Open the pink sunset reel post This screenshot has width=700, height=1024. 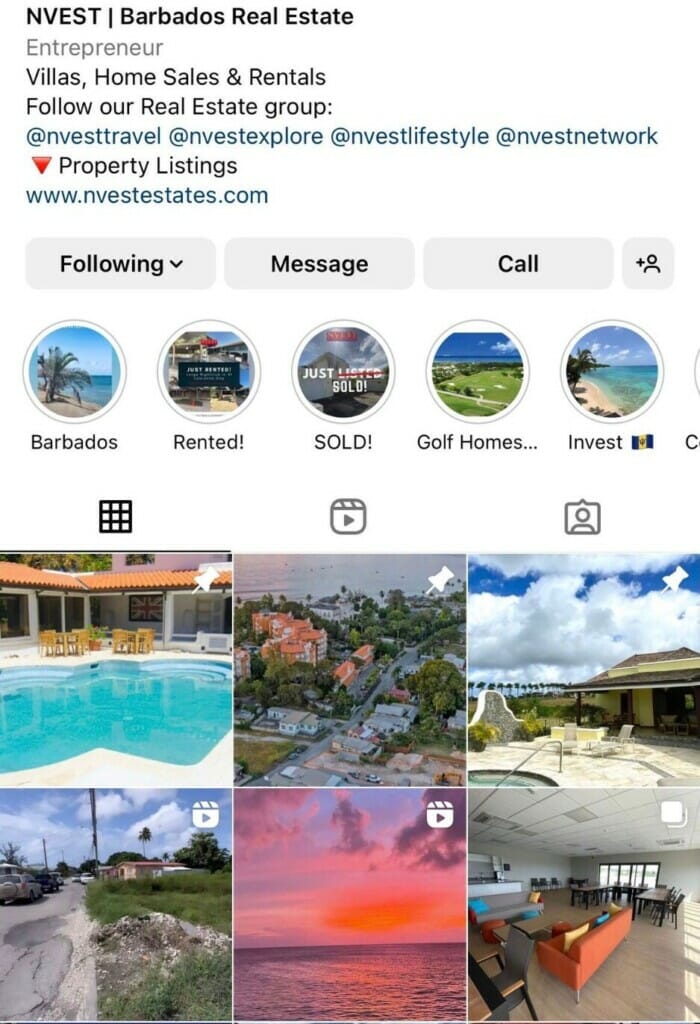point(349,905)
